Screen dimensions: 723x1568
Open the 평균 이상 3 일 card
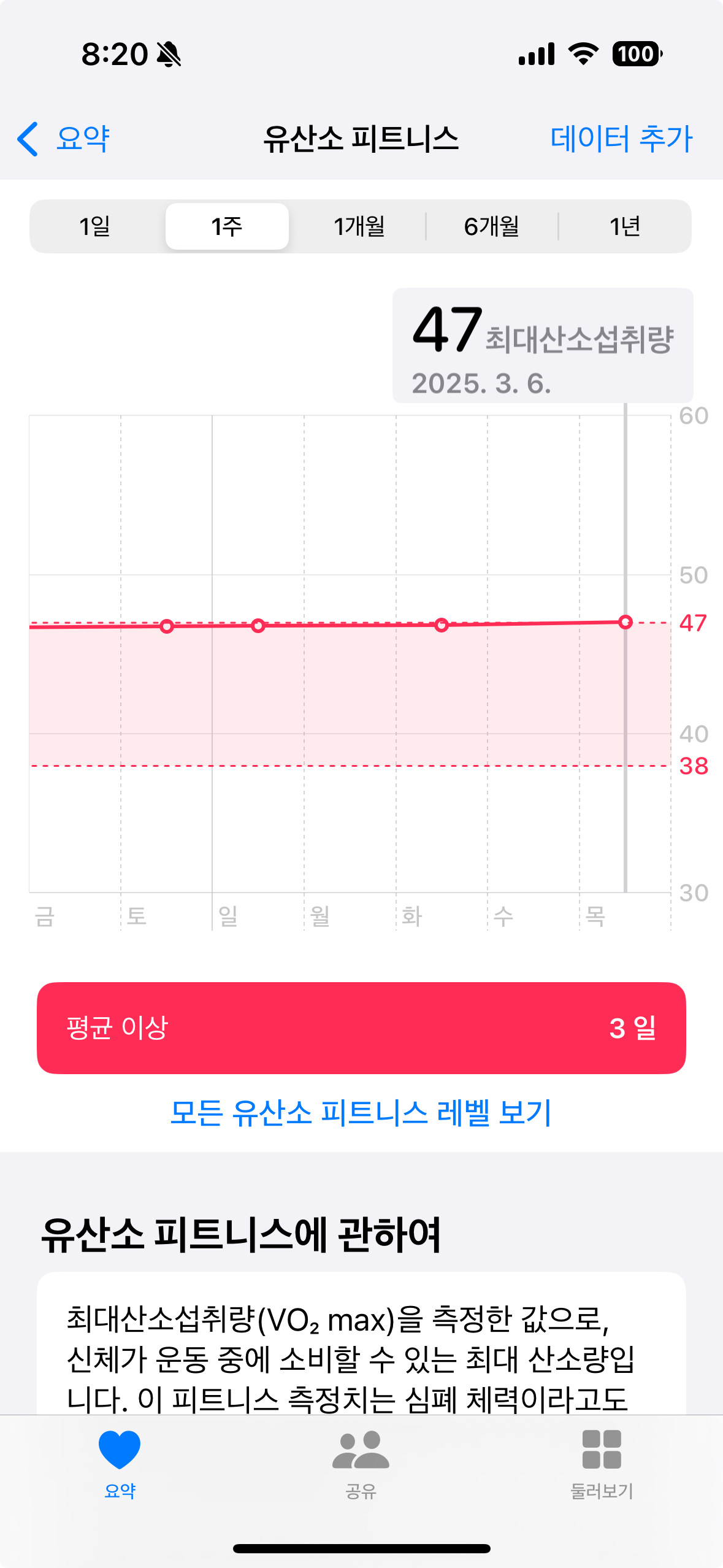[x=361, y=1028]
